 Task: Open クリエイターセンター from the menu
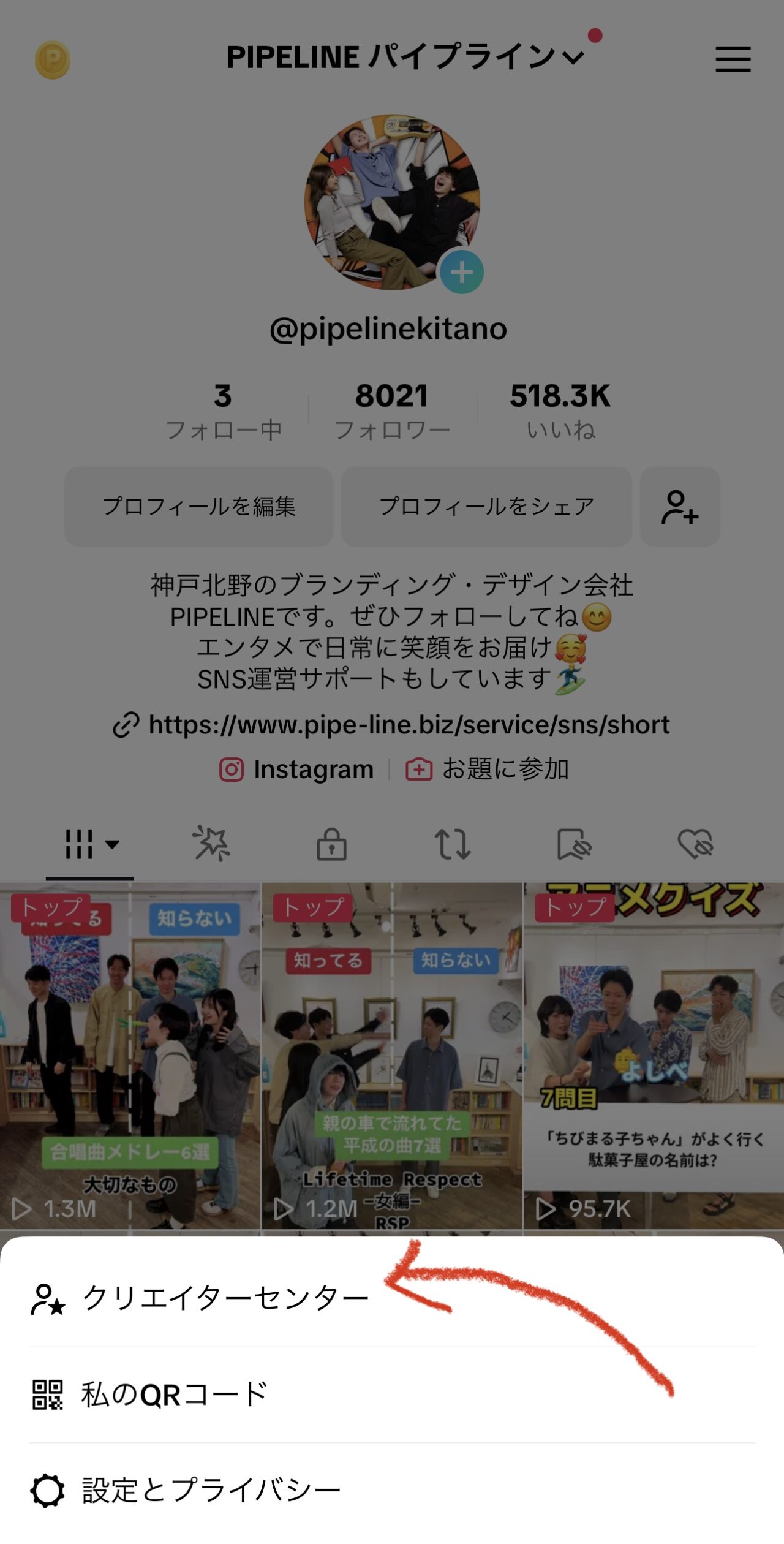click(x=225, y=1298)
